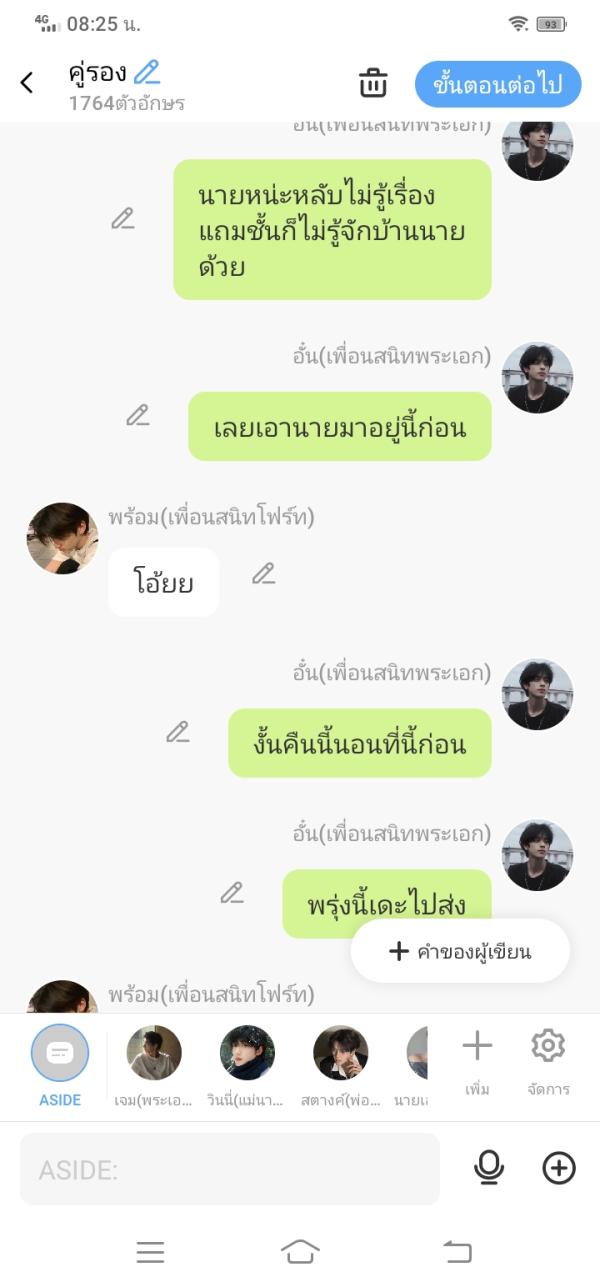Edit the message นายหน่ะหลับไม่รู้เรื่อง
This screenshot has width=600, height=1287.
click(123, 219)
